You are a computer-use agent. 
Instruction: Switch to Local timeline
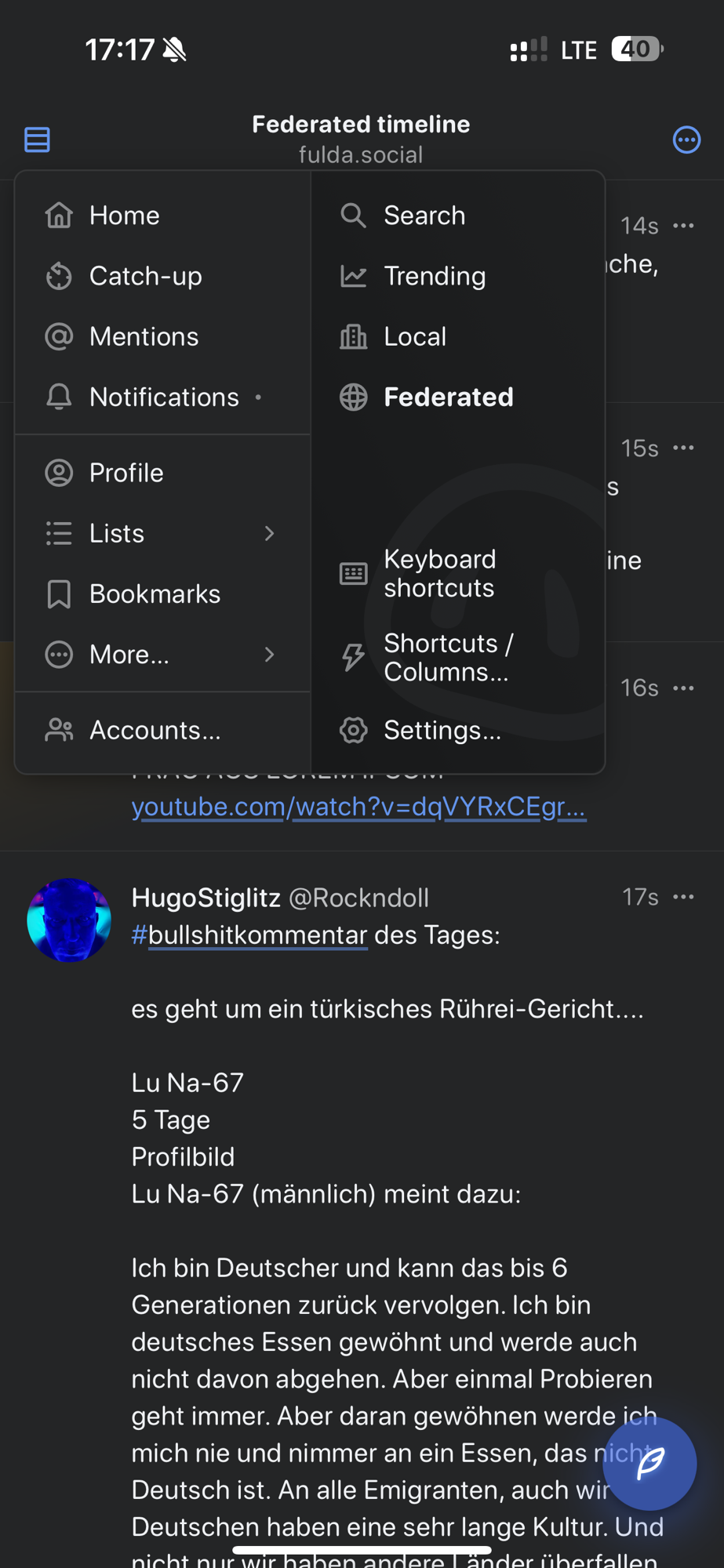point(458,336)
